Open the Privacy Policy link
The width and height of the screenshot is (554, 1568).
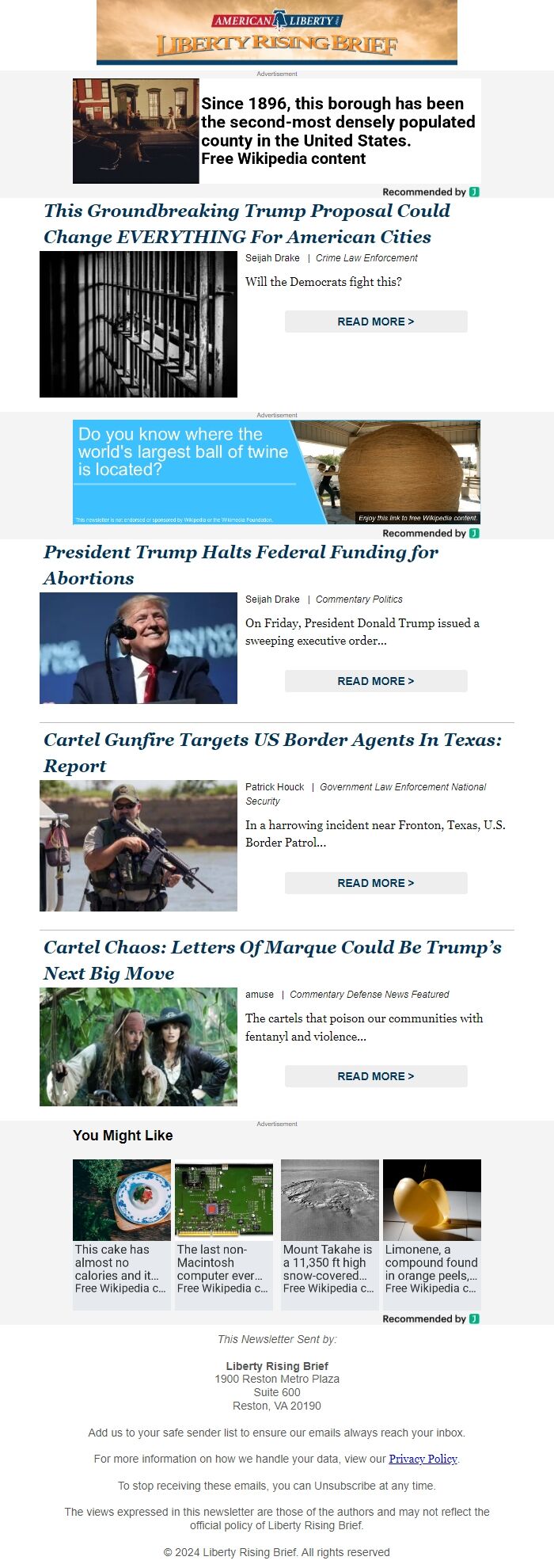tap(423, 1459)
